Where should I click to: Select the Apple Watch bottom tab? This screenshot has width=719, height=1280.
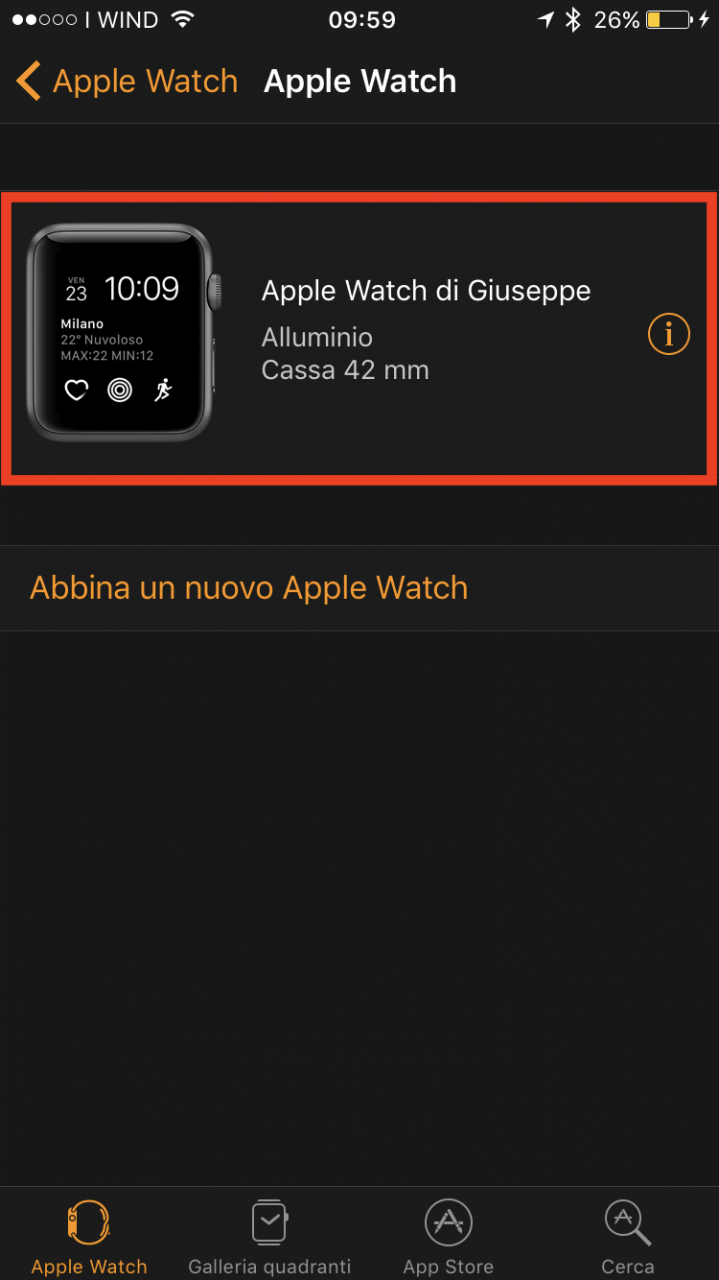[x=89, y=1236]
